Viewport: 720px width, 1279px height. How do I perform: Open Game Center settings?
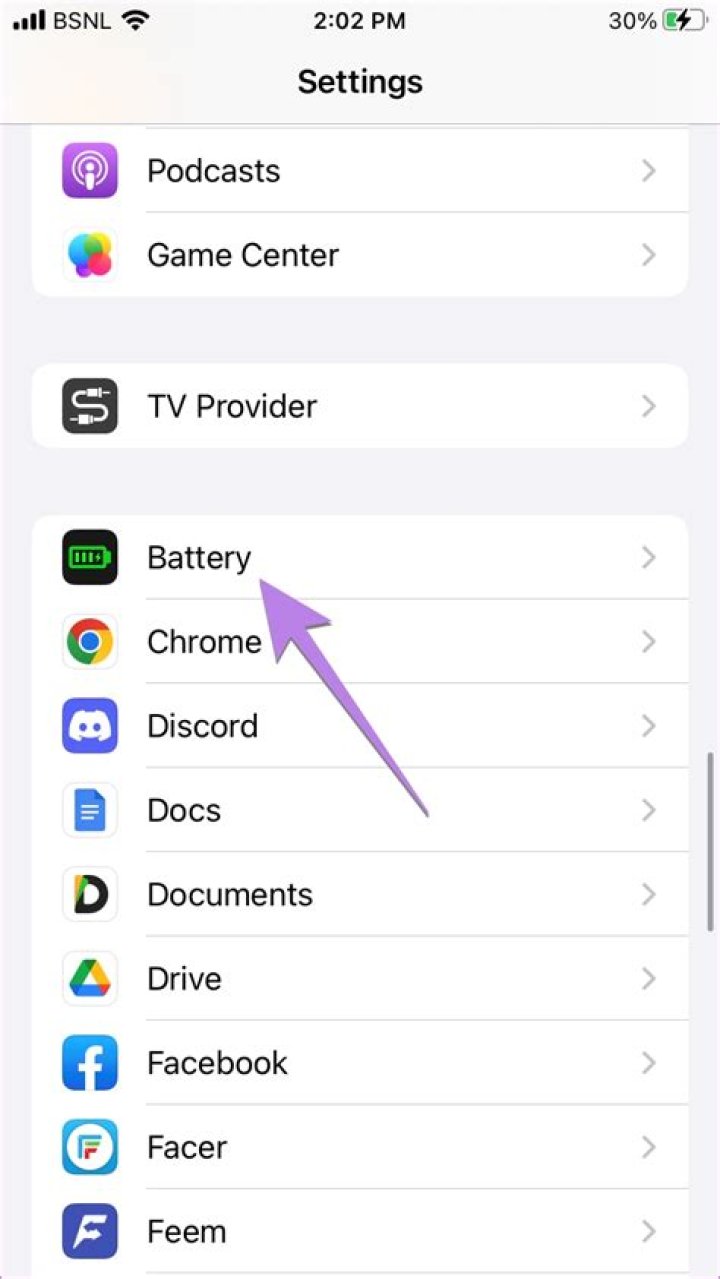pos(360,255)
